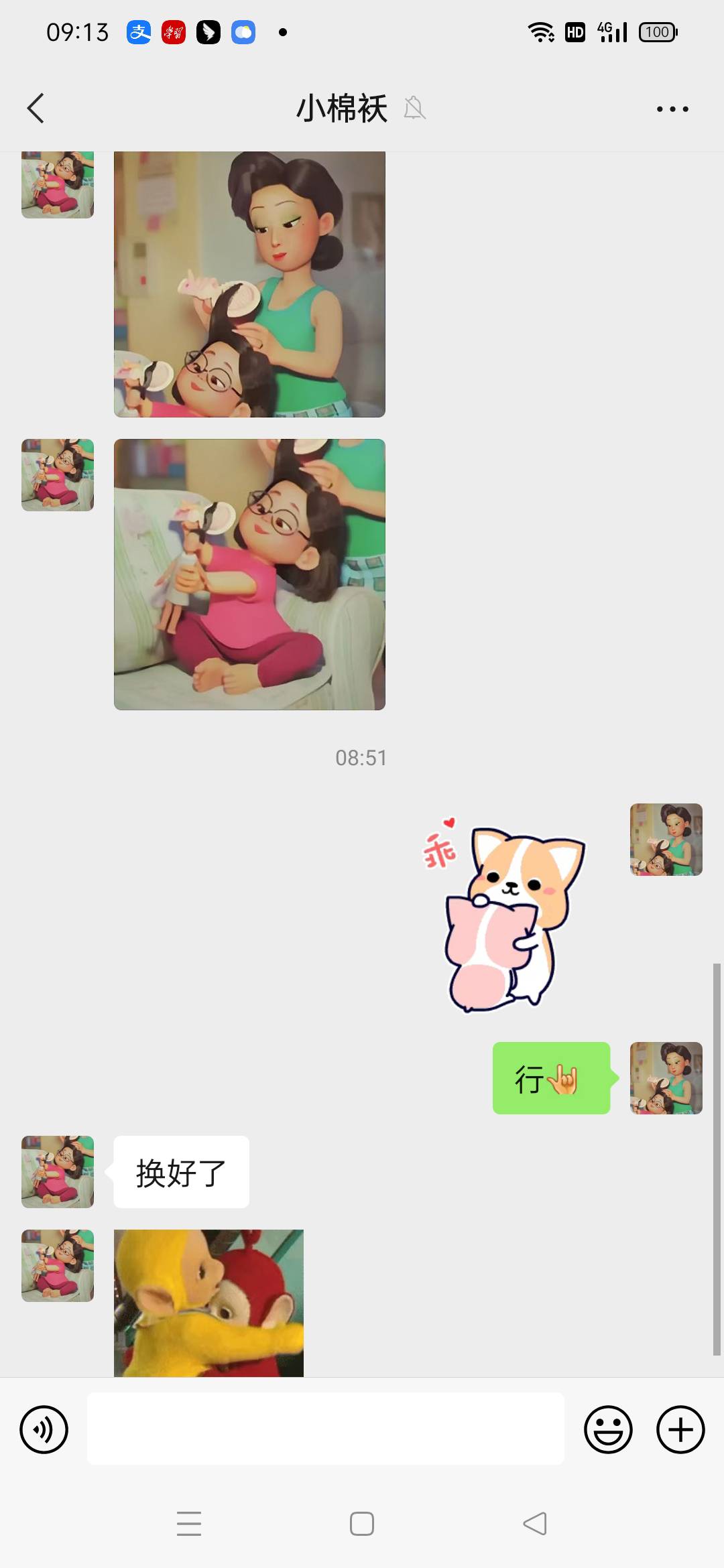724x1568 pixels.
Task: Open the mother combing hair photo
Action: (x=249, y=283)
